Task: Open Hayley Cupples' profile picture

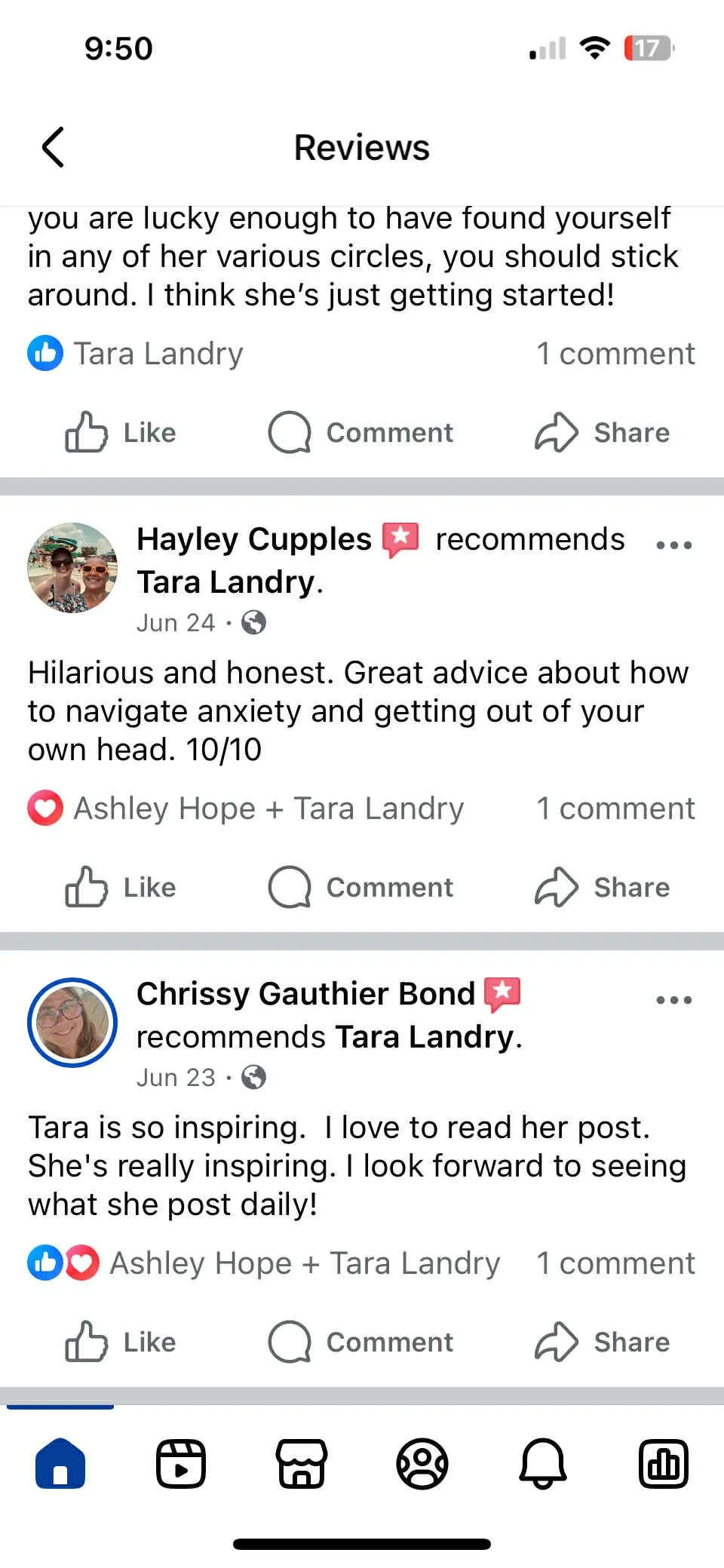Action: click(72, 568)
